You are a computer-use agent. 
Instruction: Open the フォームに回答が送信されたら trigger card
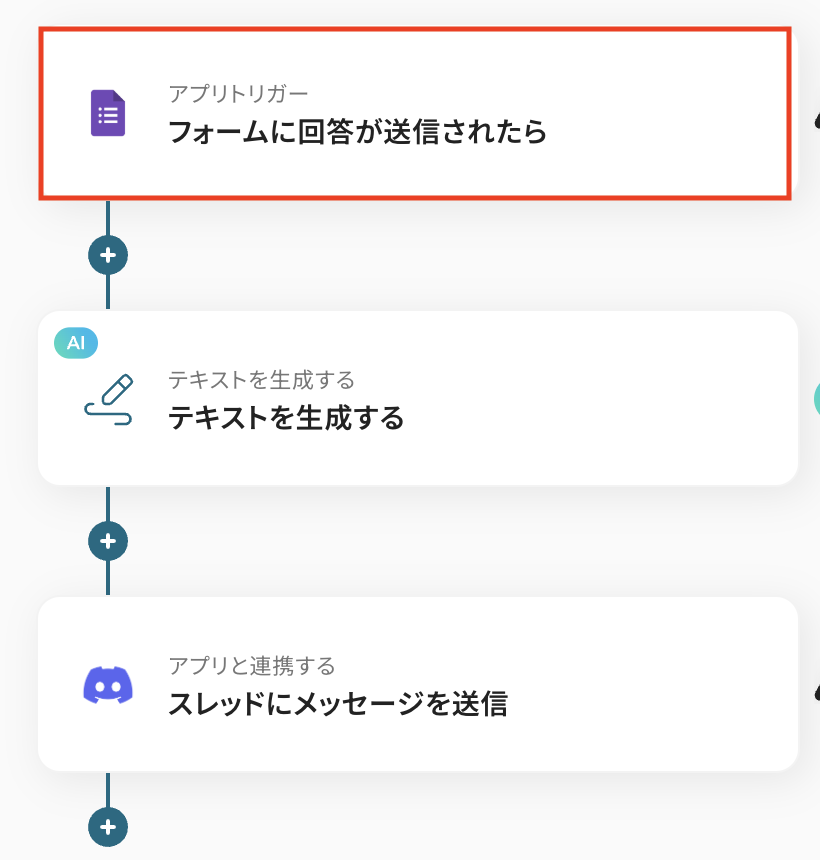click(x=415, y=113)
